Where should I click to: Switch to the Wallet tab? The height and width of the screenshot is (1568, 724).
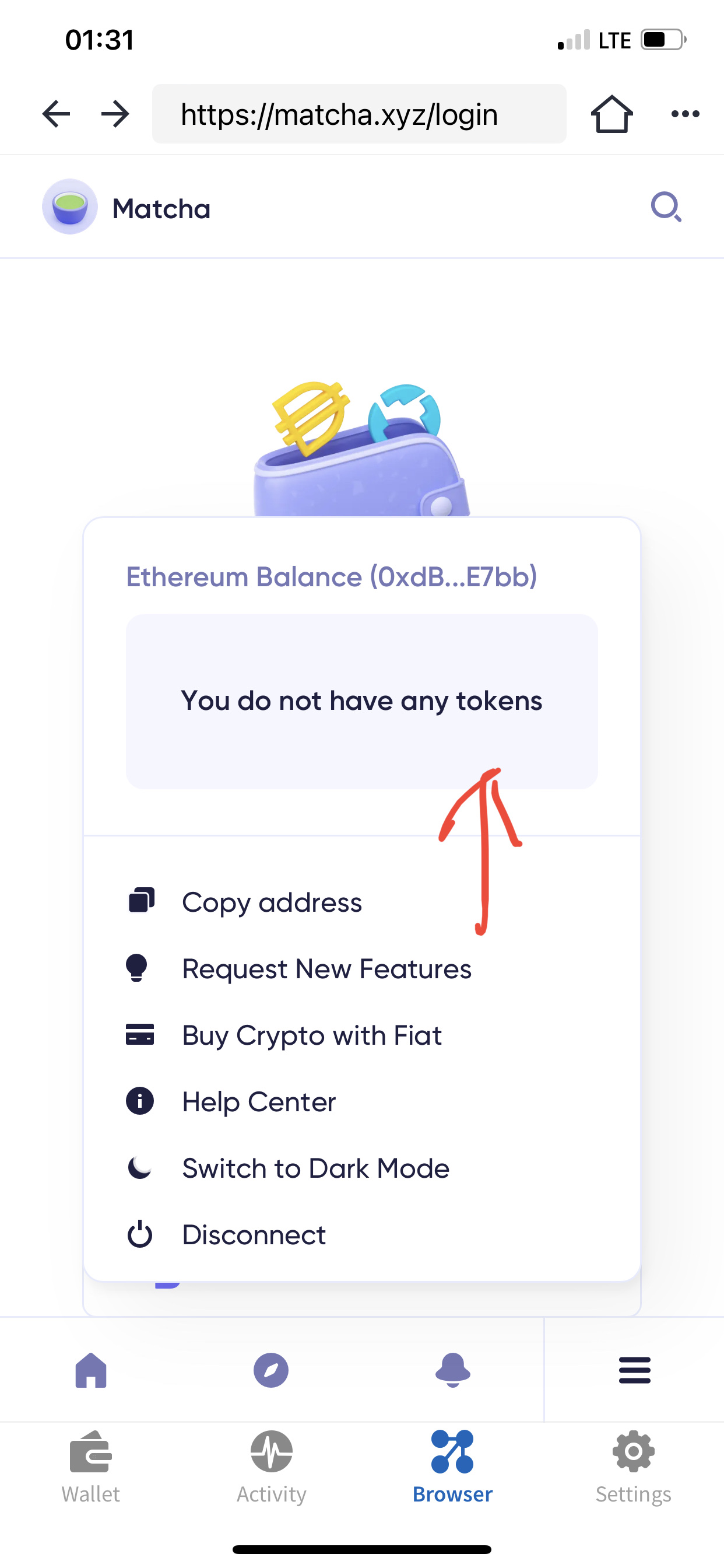pyautogui.click(x=91, y=1467)
